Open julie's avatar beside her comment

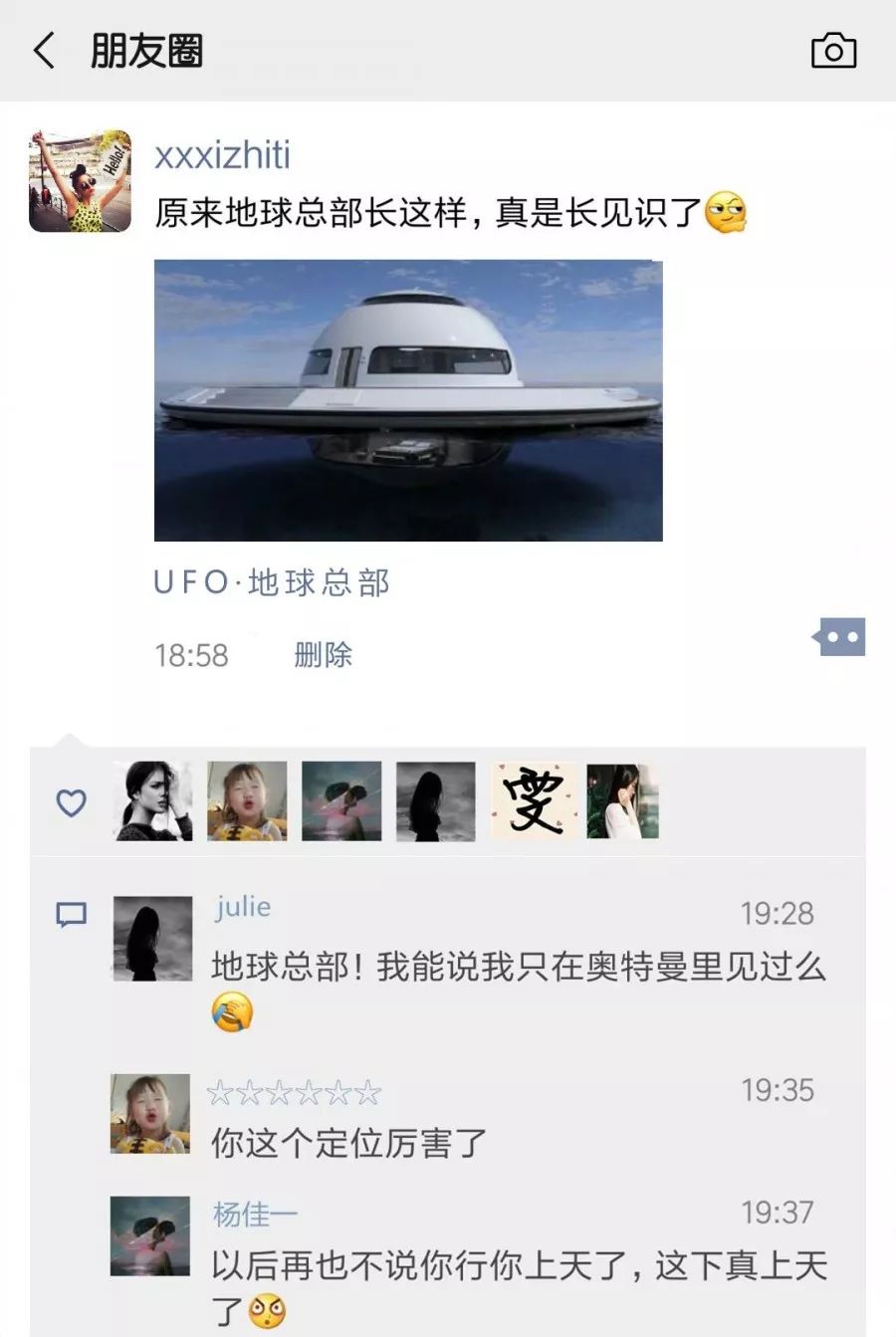click(x=152, y=938)
